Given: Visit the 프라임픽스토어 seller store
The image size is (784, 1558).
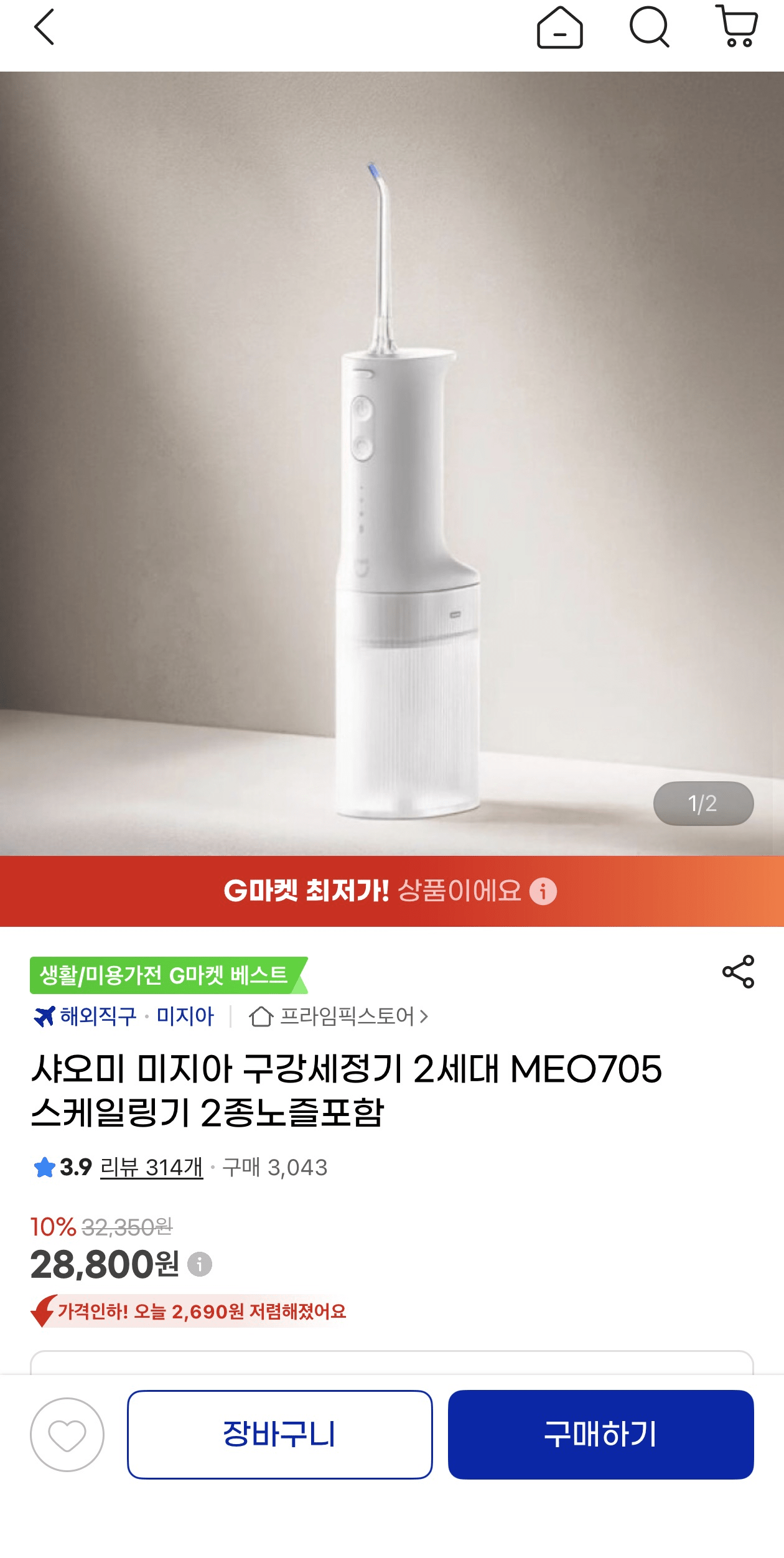Looking at the screenshot, I should point(338,1016).
